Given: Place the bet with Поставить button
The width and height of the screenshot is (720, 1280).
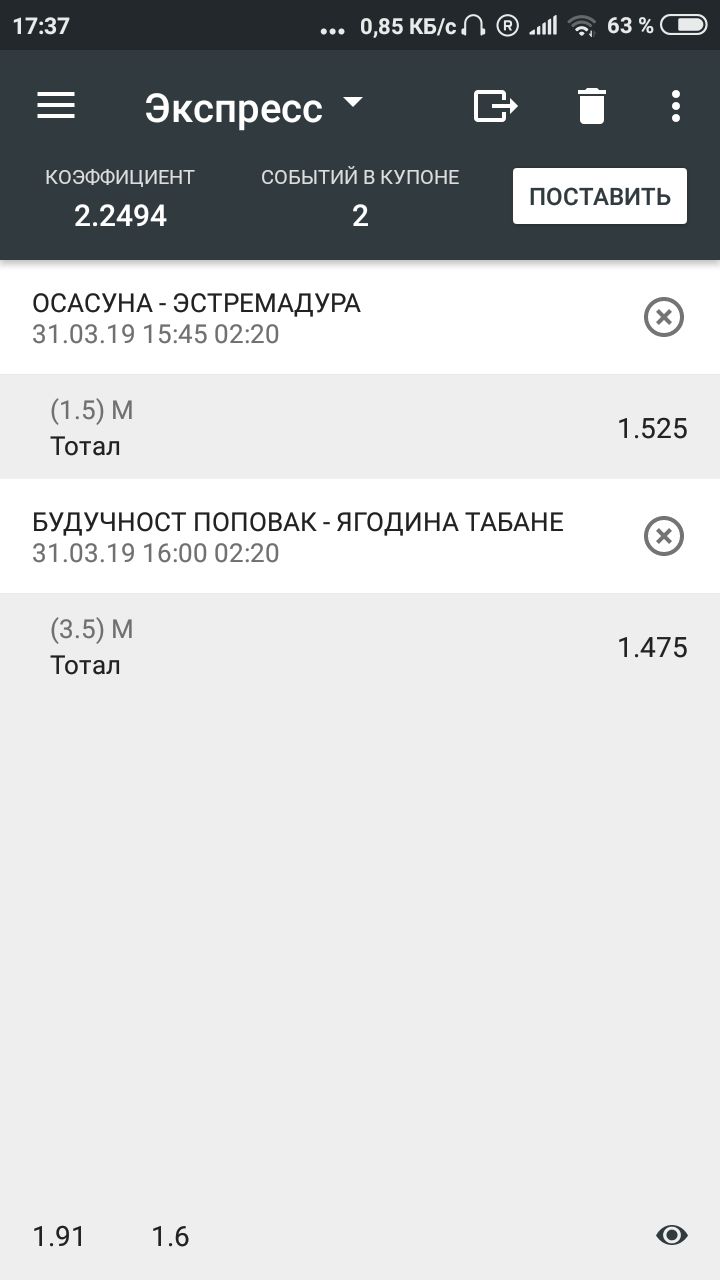Looking at the screenshot, I should tap(600, 196).
